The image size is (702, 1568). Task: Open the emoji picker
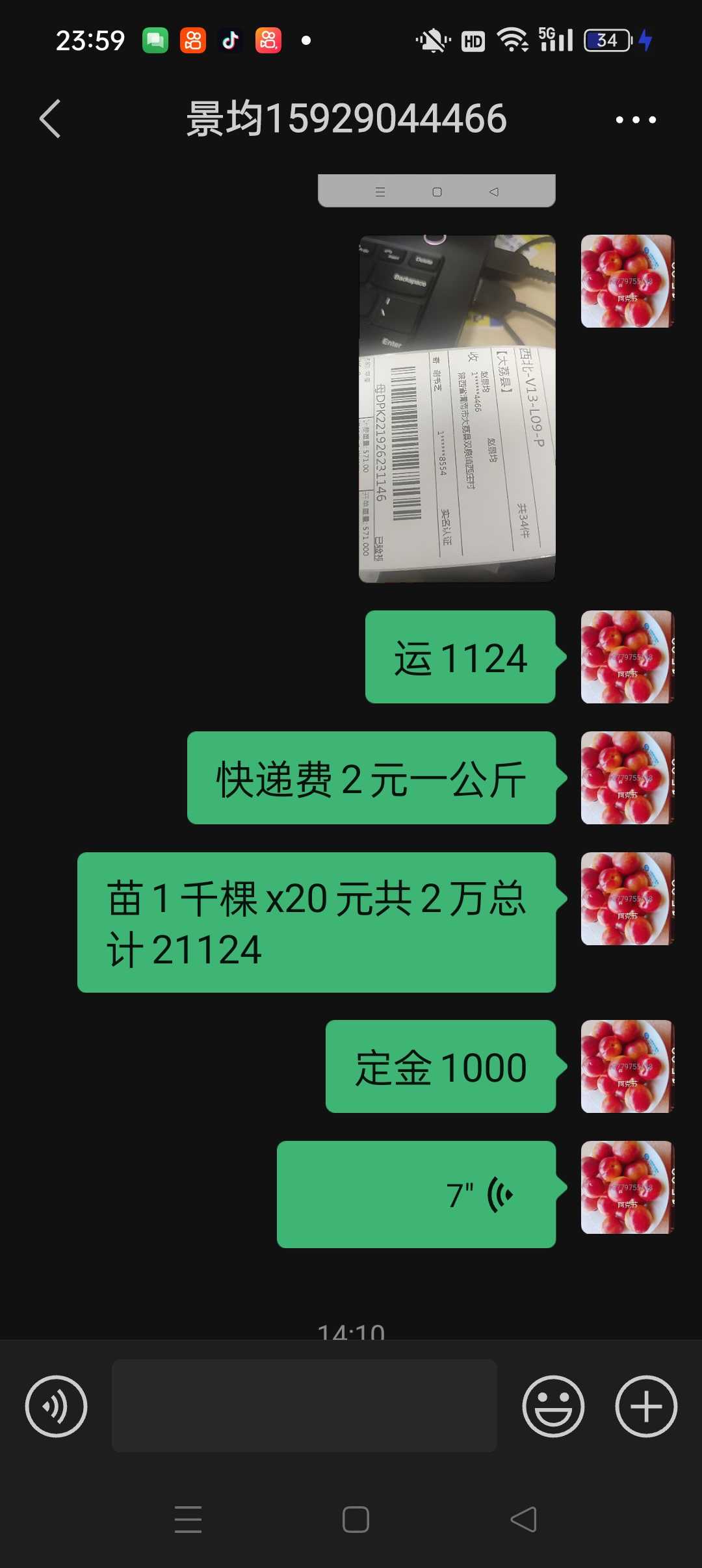point(553,1406)
